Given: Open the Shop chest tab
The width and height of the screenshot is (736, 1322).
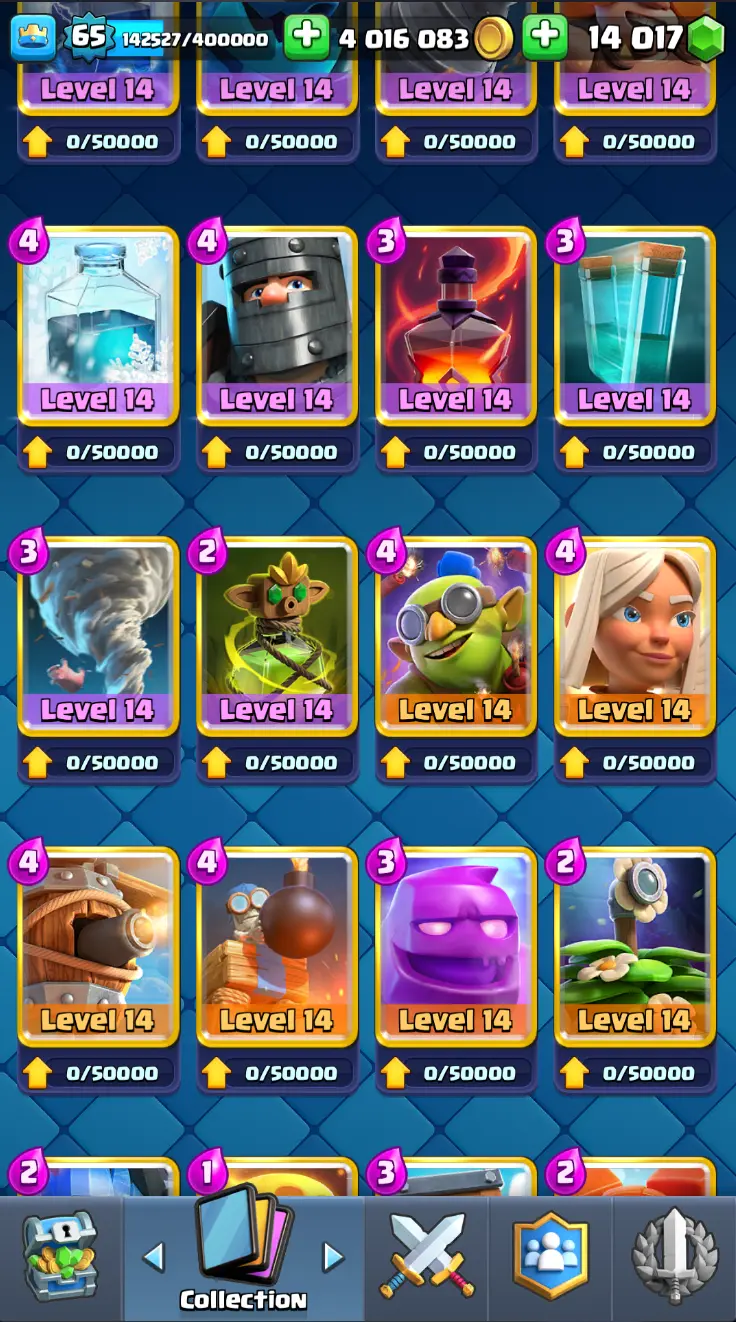Looking at the screenshot, I should [60, 1257].
